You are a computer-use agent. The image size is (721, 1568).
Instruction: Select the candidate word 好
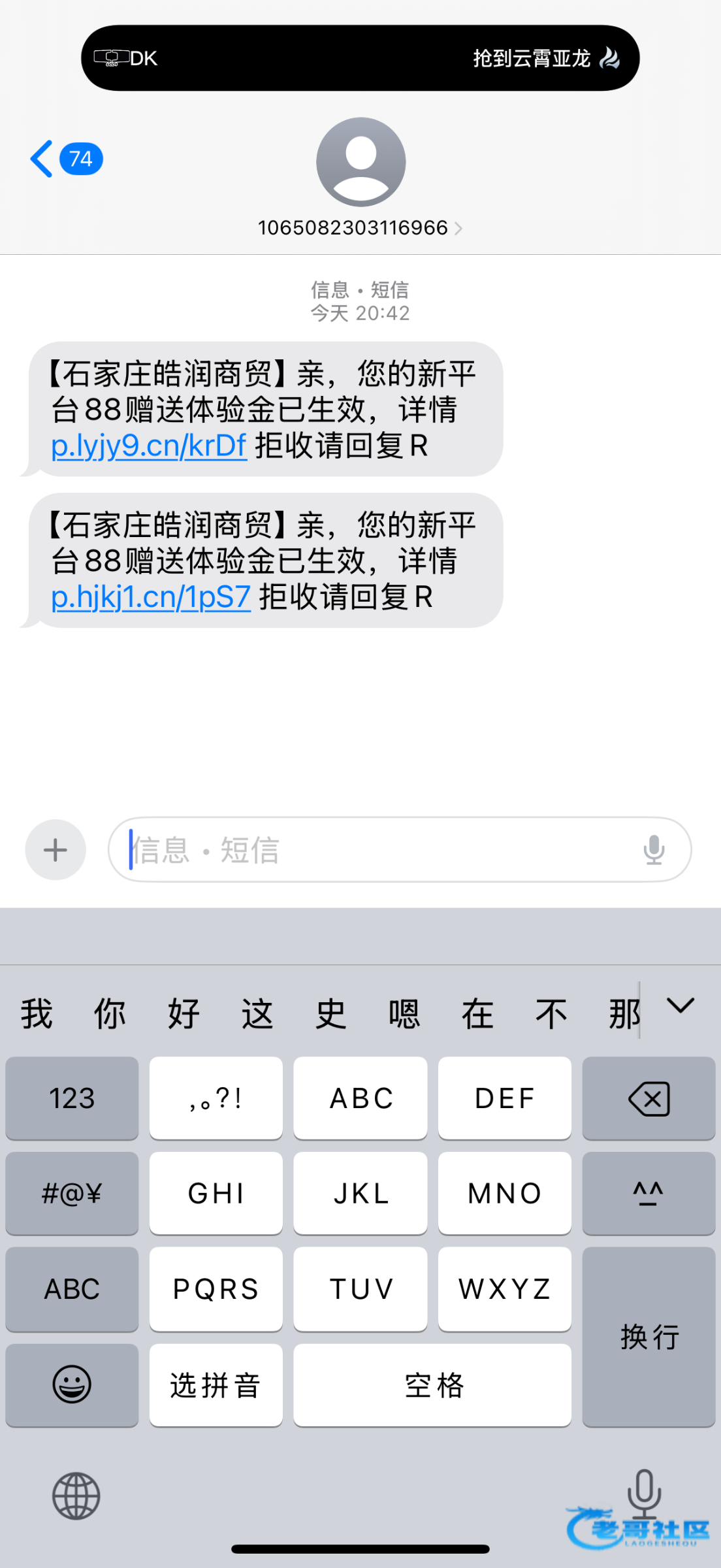point(184,1014)
